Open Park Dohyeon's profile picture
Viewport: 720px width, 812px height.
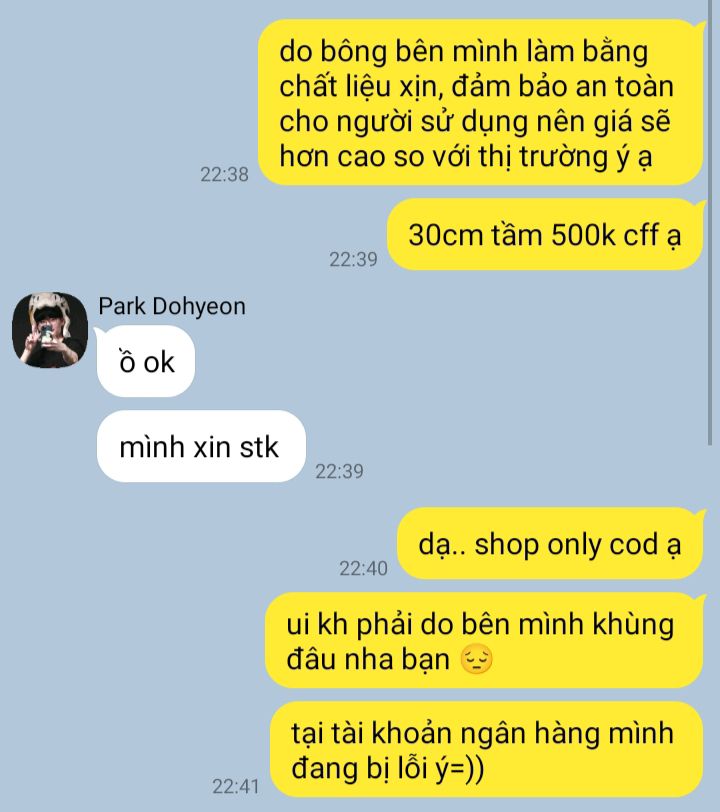coord(50,330)
